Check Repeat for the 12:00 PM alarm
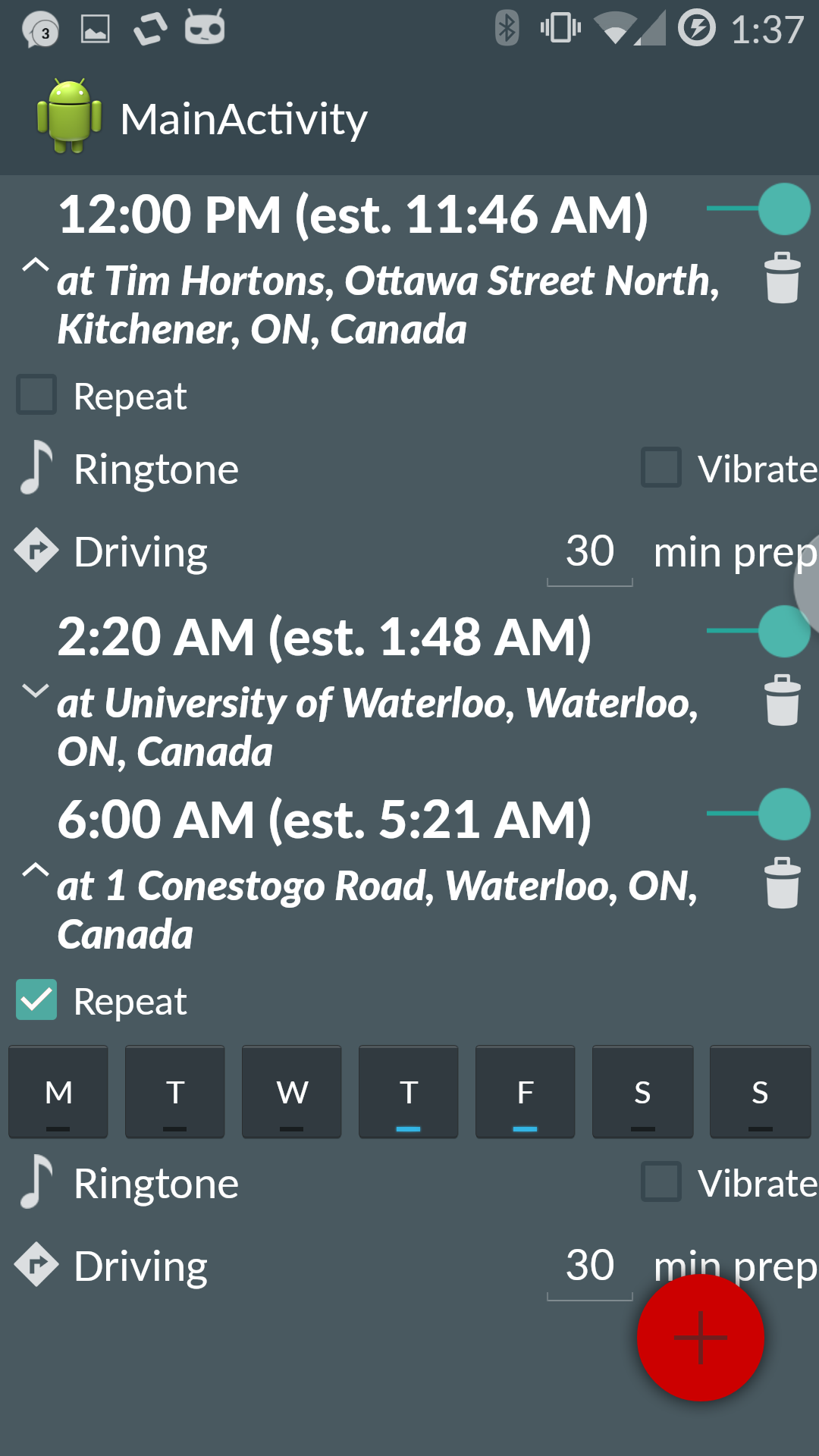819x1456 pixels. (x=36, y=394)
